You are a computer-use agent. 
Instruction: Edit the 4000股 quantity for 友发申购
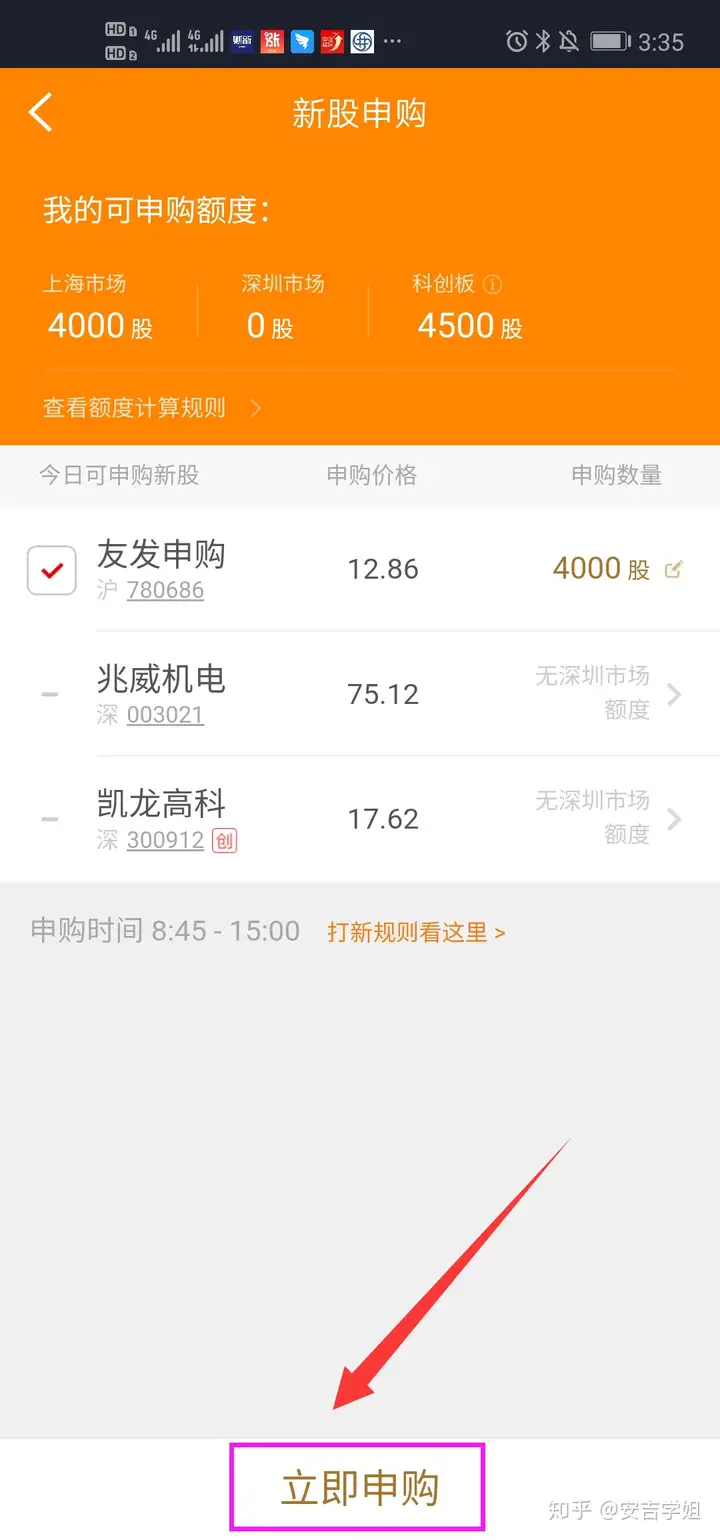674,569
